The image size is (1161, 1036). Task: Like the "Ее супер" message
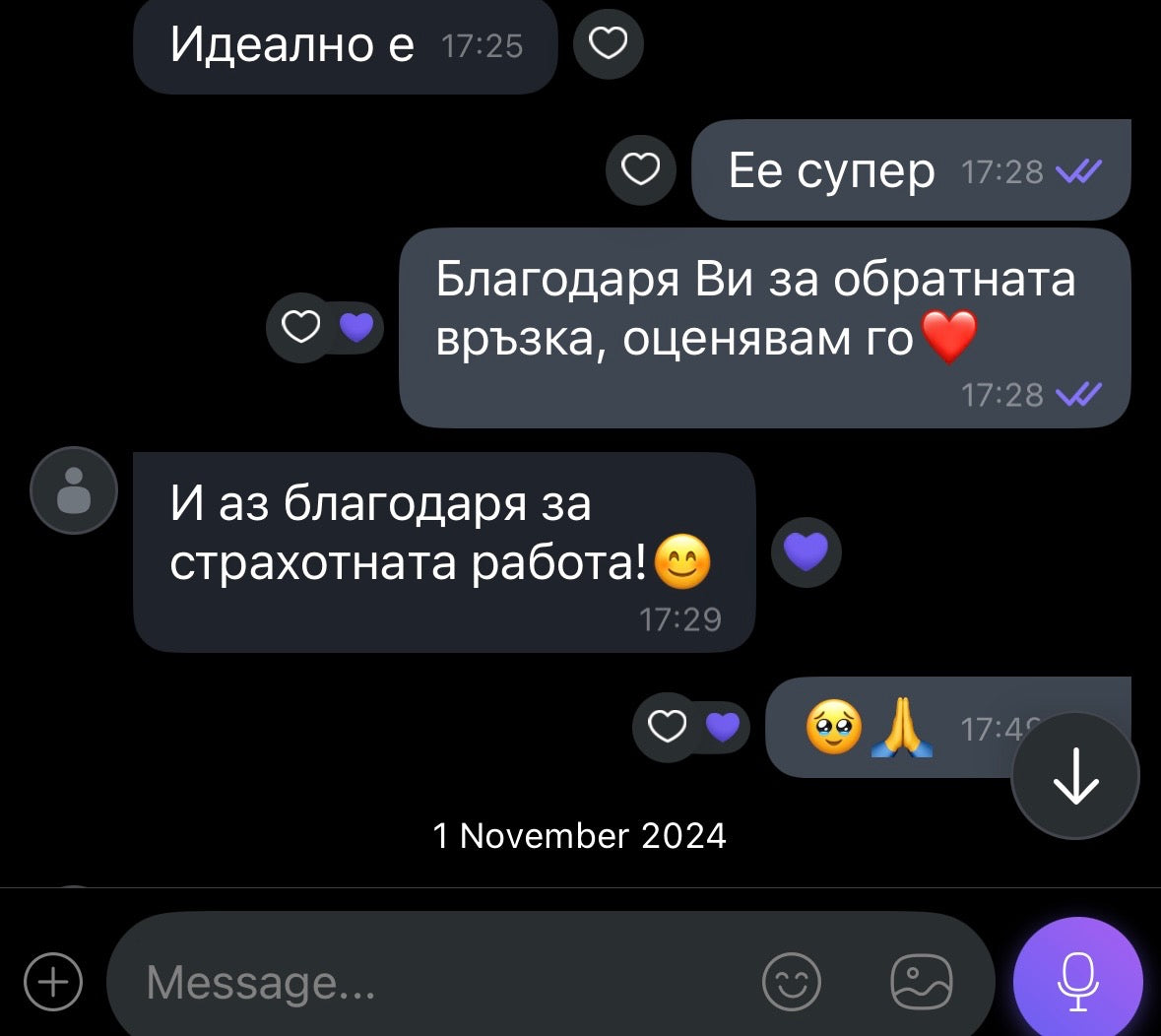pos(641,170)
